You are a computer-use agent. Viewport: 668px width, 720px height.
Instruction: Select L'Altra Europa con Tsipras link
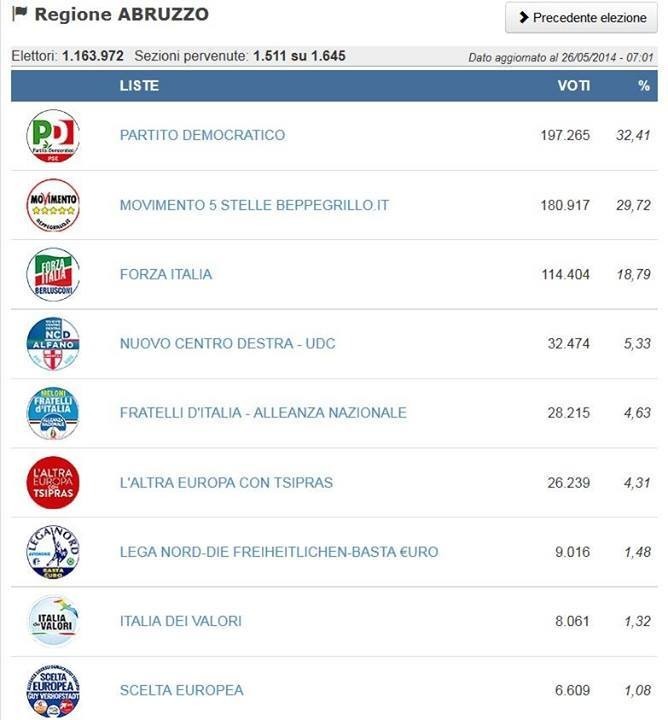click(226, 482)
